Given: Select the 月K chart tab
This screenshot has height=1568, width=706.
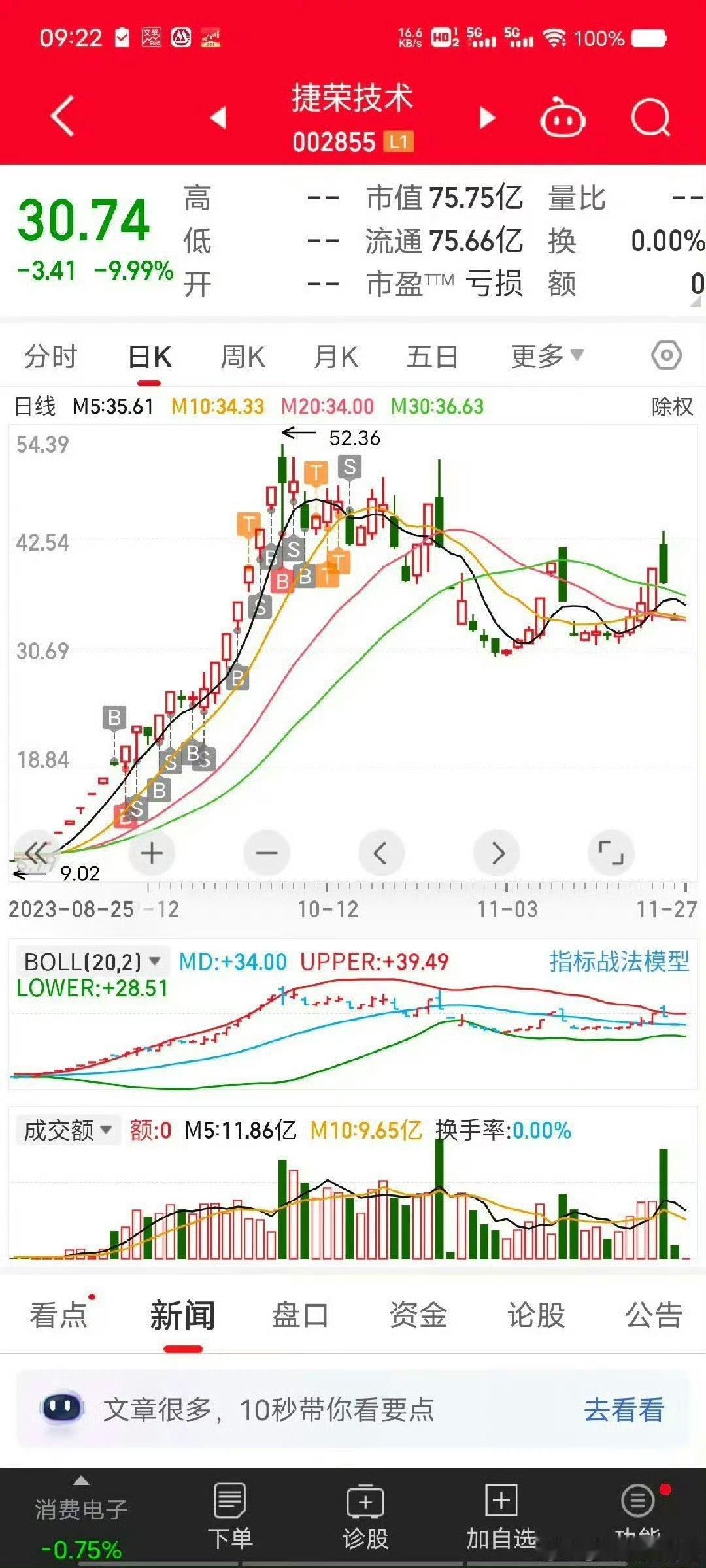Looking at the screenshot, I should tap(336, 357).
